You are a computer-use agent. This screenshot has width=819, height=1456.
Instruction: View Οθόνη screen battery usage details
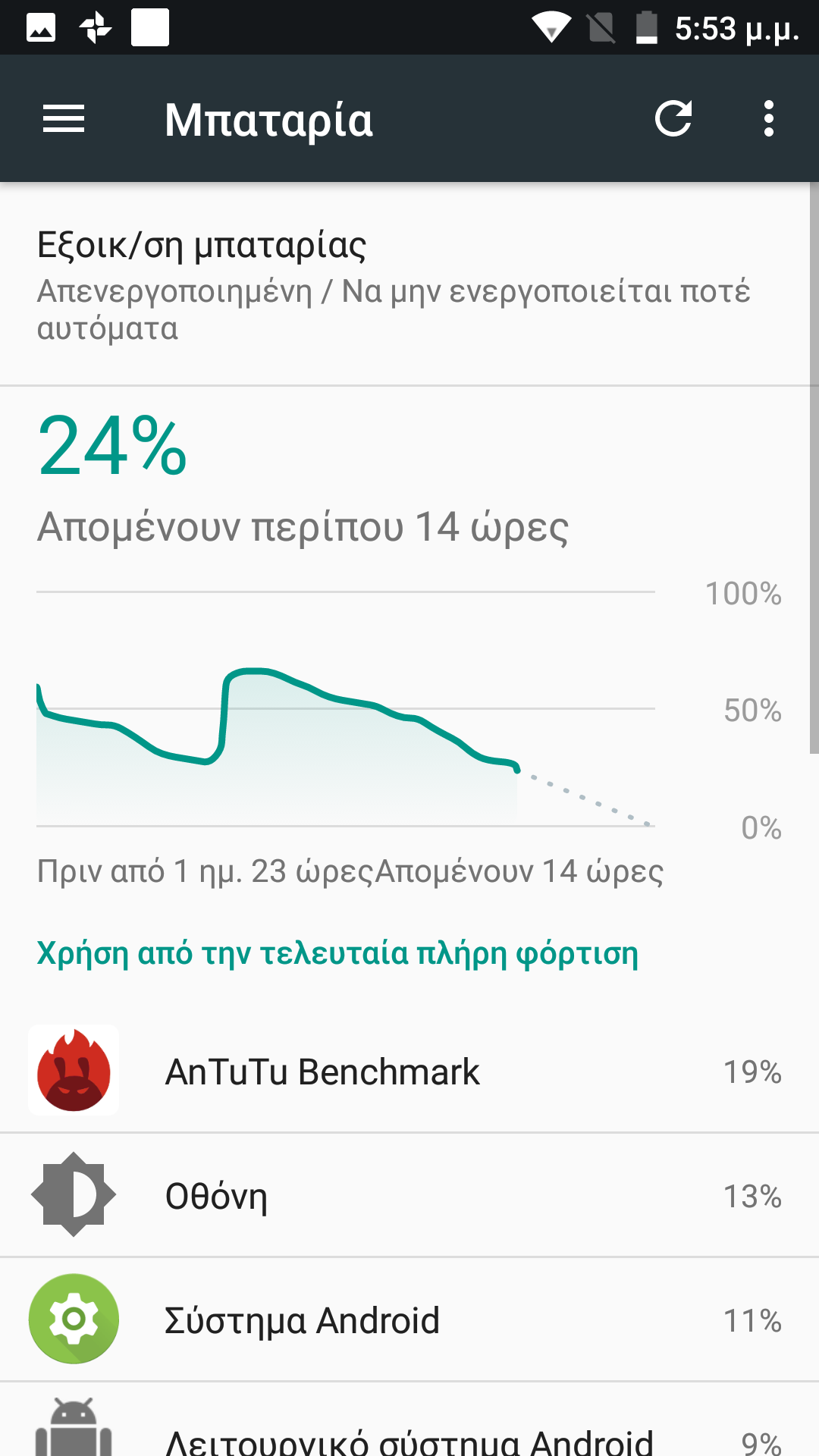click(409, 1195)
